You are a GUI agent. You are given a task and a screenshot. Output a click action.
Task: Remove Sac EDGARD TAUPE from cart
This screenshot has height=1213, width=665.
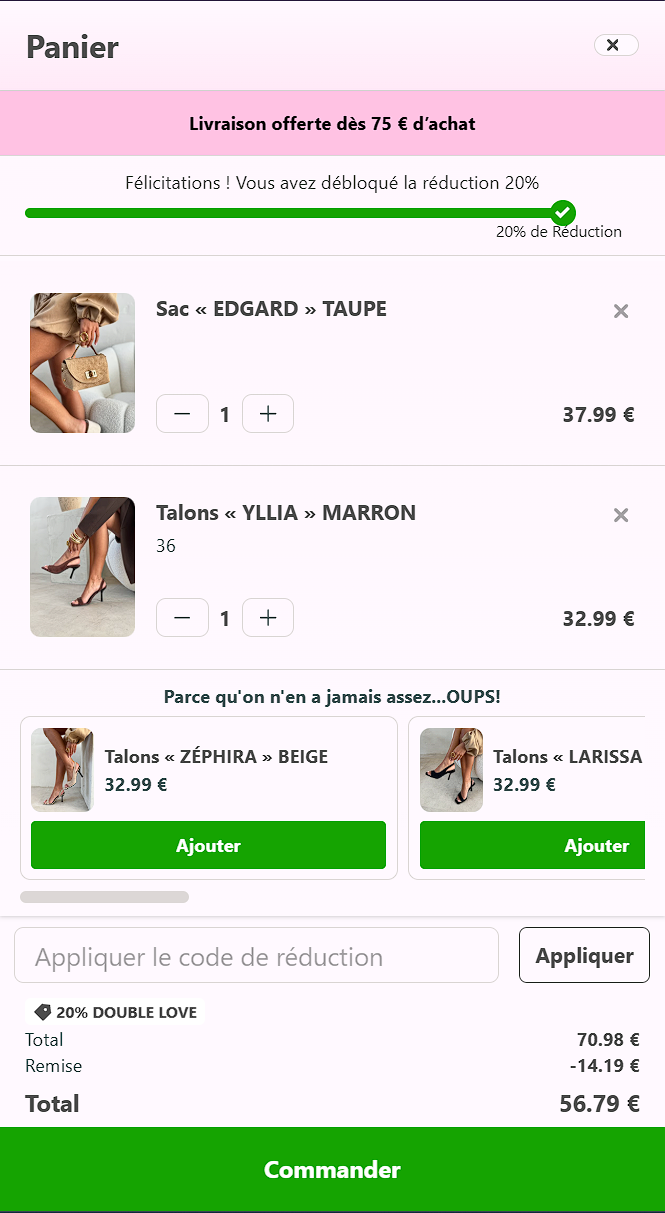pyautogui.click(x=621, y=311)
